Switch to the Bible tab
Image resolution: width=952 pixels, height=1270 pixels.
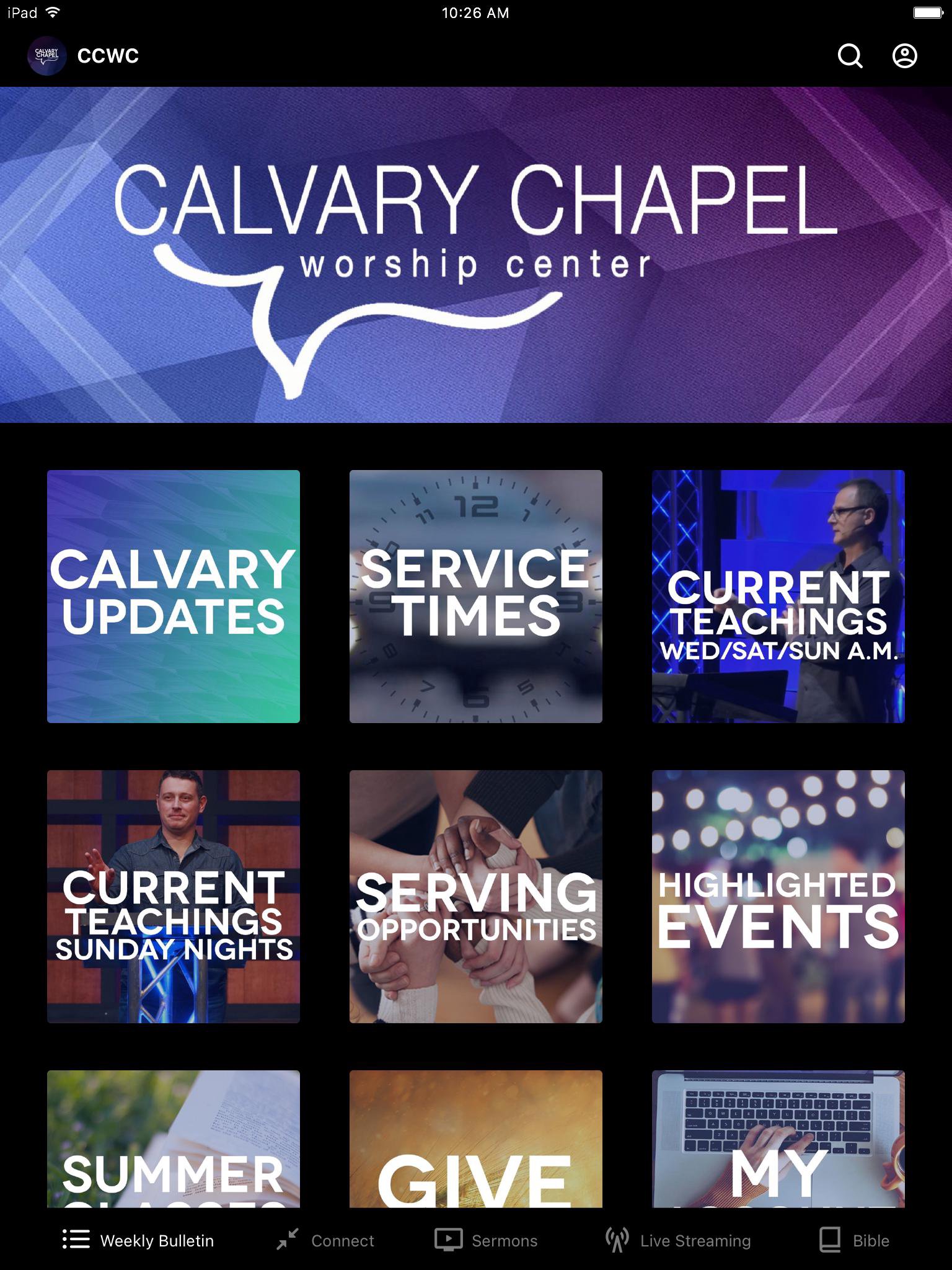pos(854,1240)
